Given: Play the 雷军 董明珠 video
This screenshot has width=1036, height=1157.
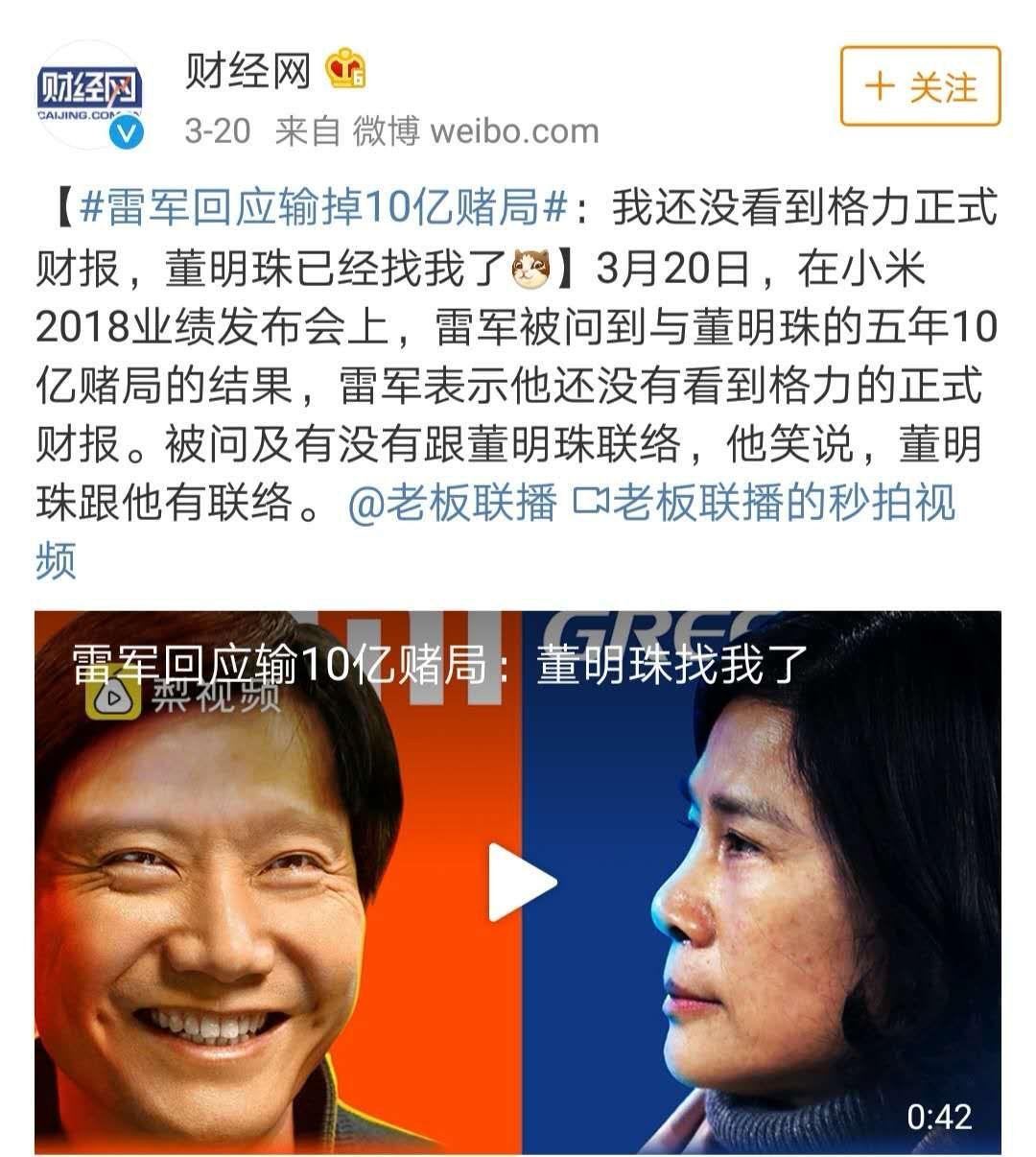Looking at the screenshot, I should click(520, 882).
